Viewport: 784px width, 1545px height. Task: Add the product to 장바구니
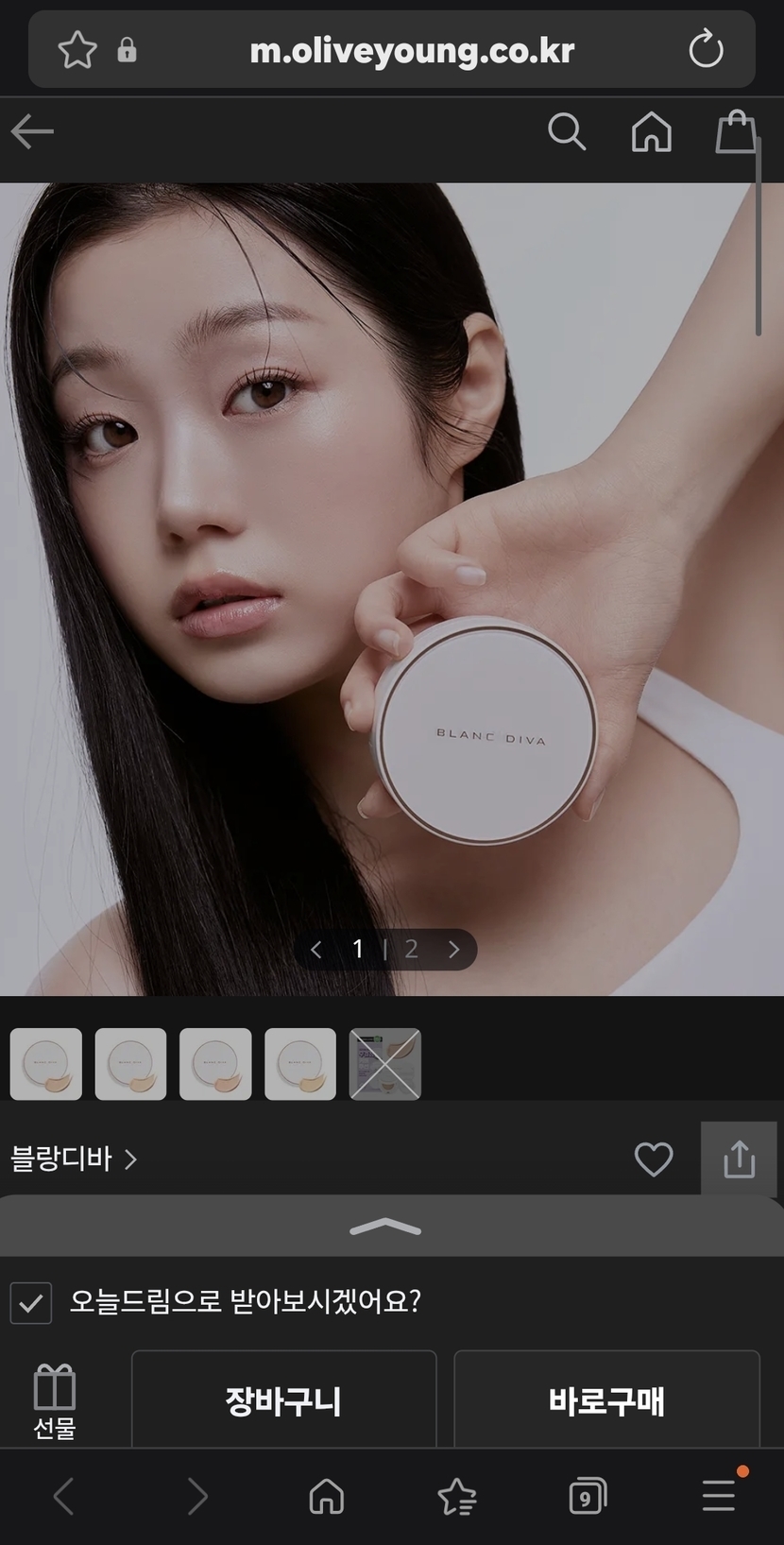point(283,1400)
